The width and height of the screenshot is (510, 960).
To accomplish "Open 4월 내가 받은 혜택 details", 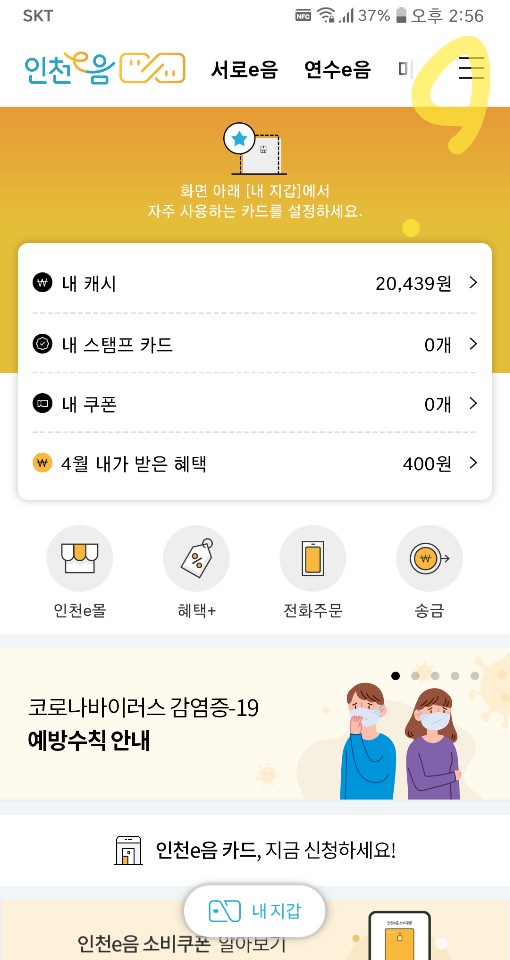I will click(255, 463).
